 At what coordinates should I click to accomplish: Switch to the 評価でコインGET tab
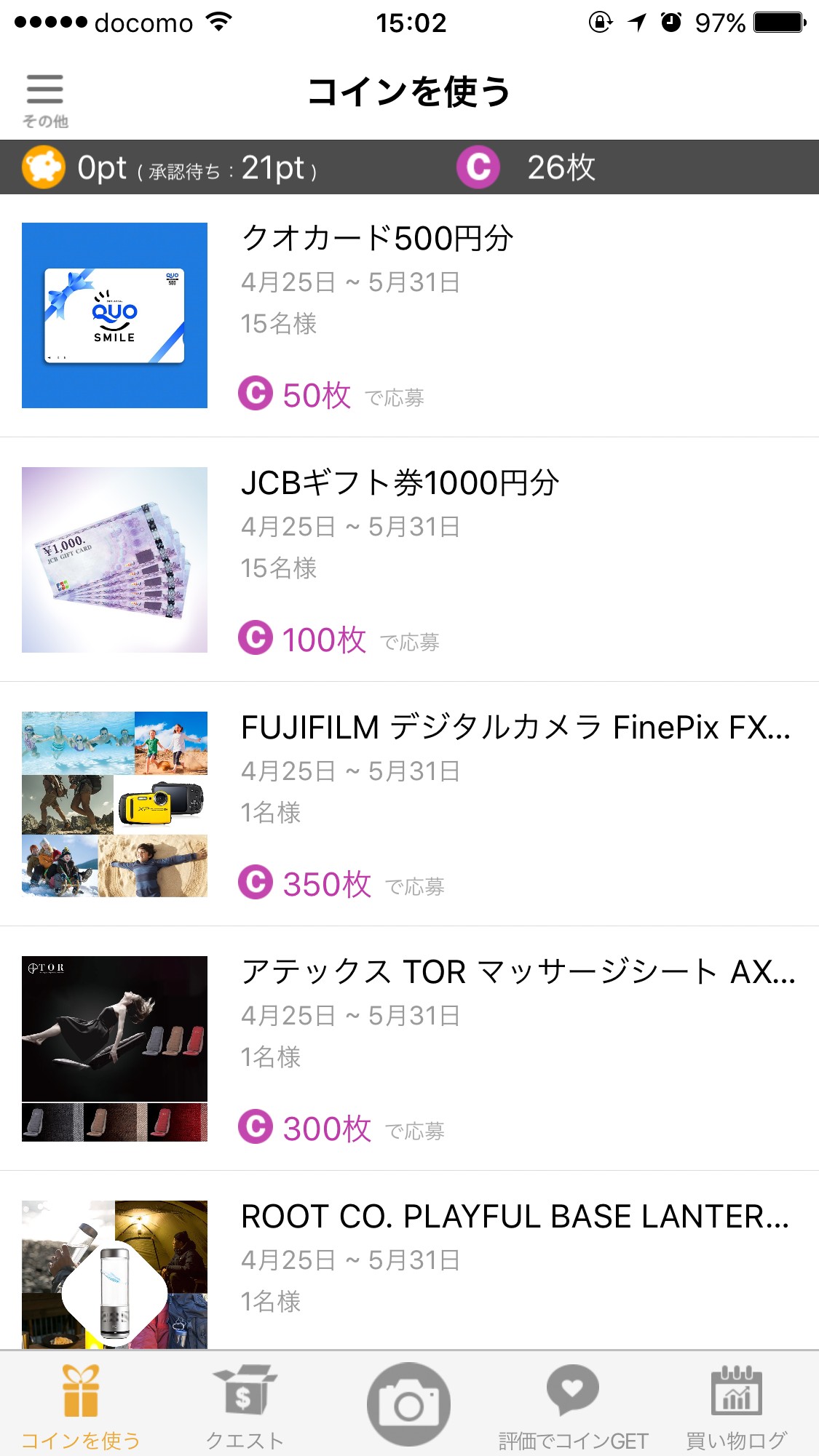point(573,1408)
